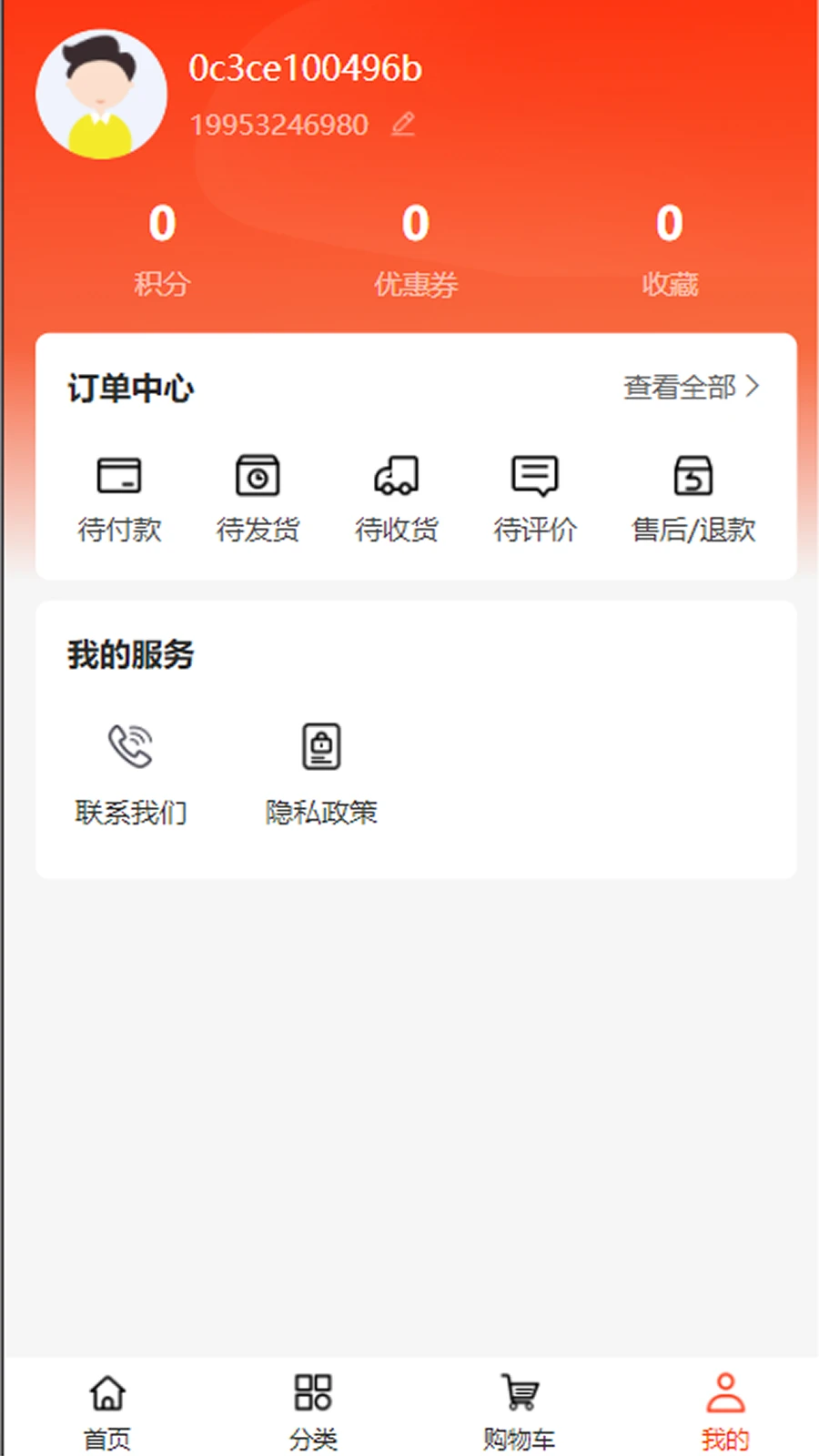Click the 首页 home icon

click(x=106, y=1392)
